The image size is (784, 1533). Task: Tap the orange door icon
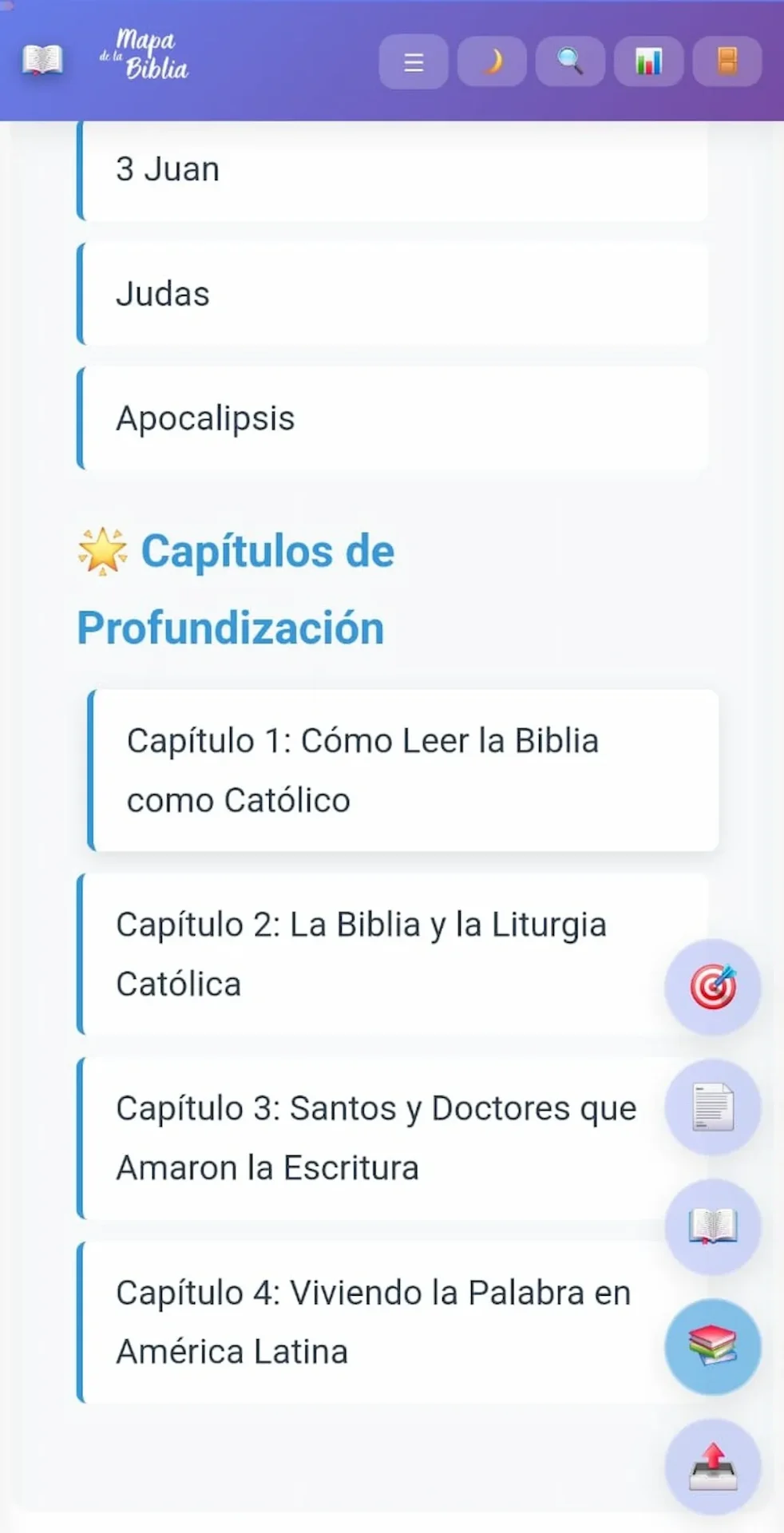(727, 61)
